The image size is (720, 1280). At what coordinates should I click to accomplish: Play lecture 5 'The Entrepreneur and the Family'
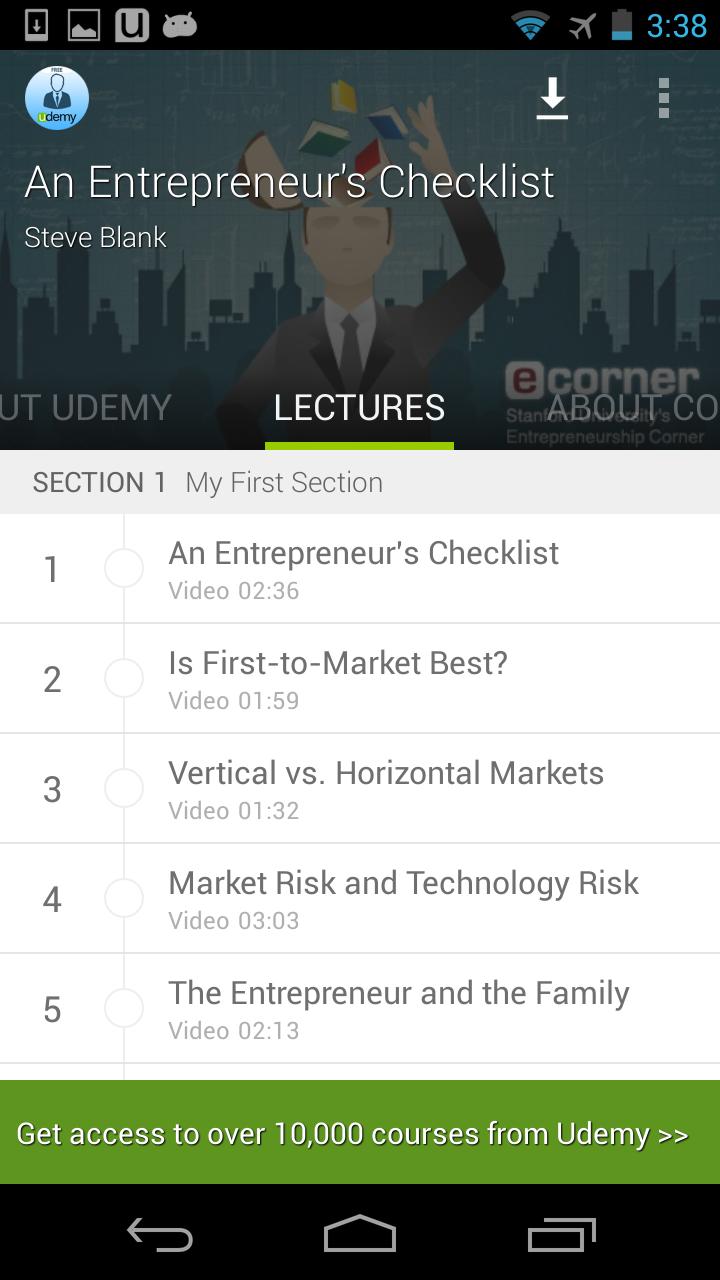pyautogui.click(x=400, y=1007)
